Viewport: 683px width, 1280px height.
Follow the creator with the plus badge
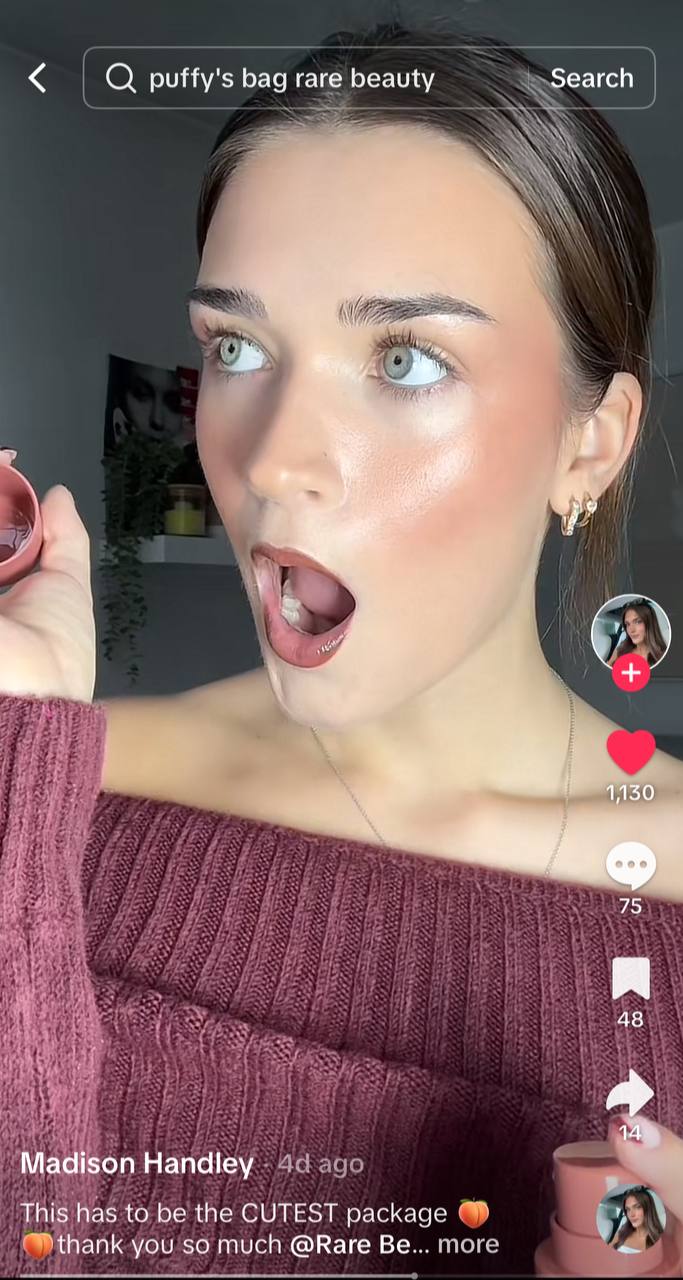tap(630, 674)
